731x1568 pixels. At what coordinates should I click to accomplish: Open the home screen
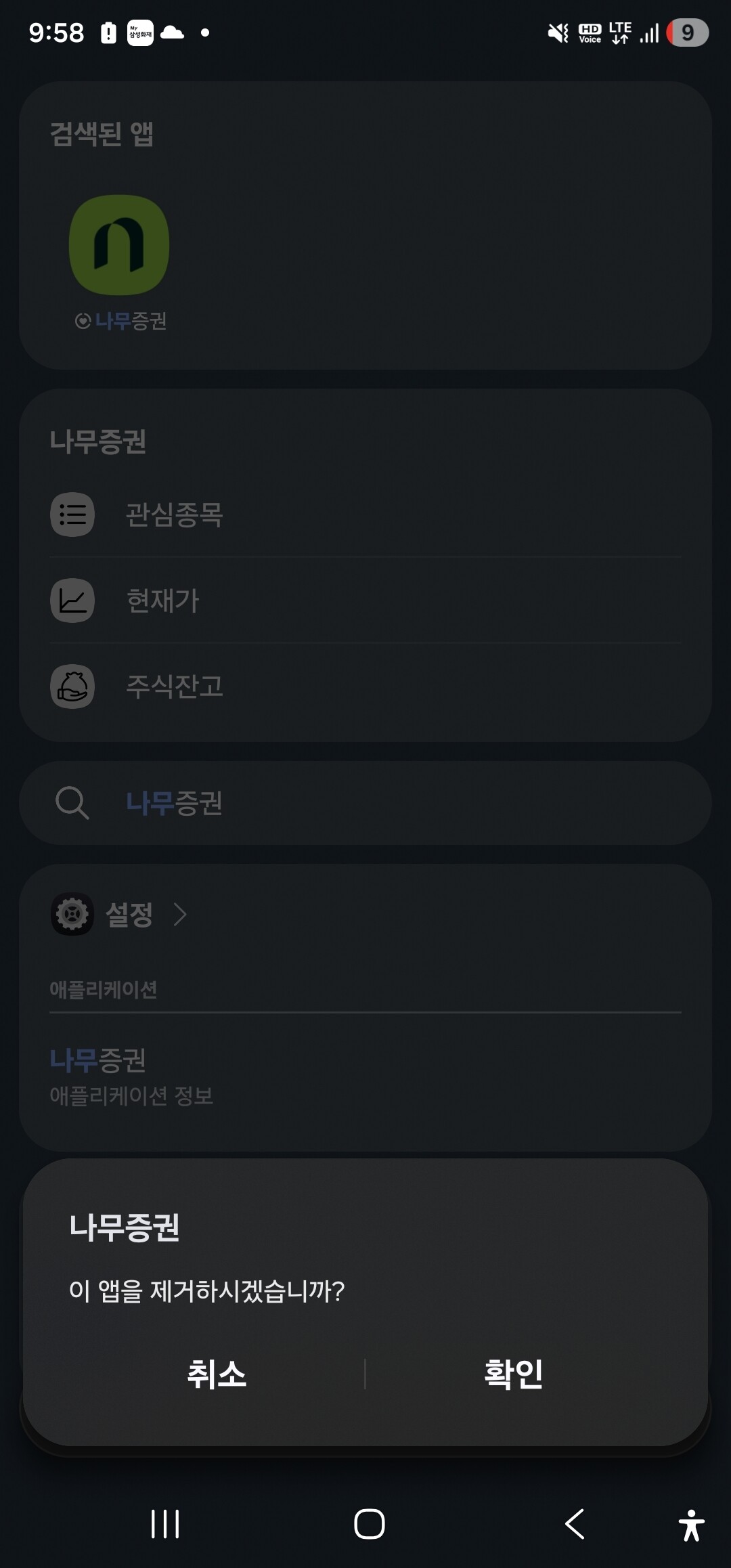[x=370, y=1524]
